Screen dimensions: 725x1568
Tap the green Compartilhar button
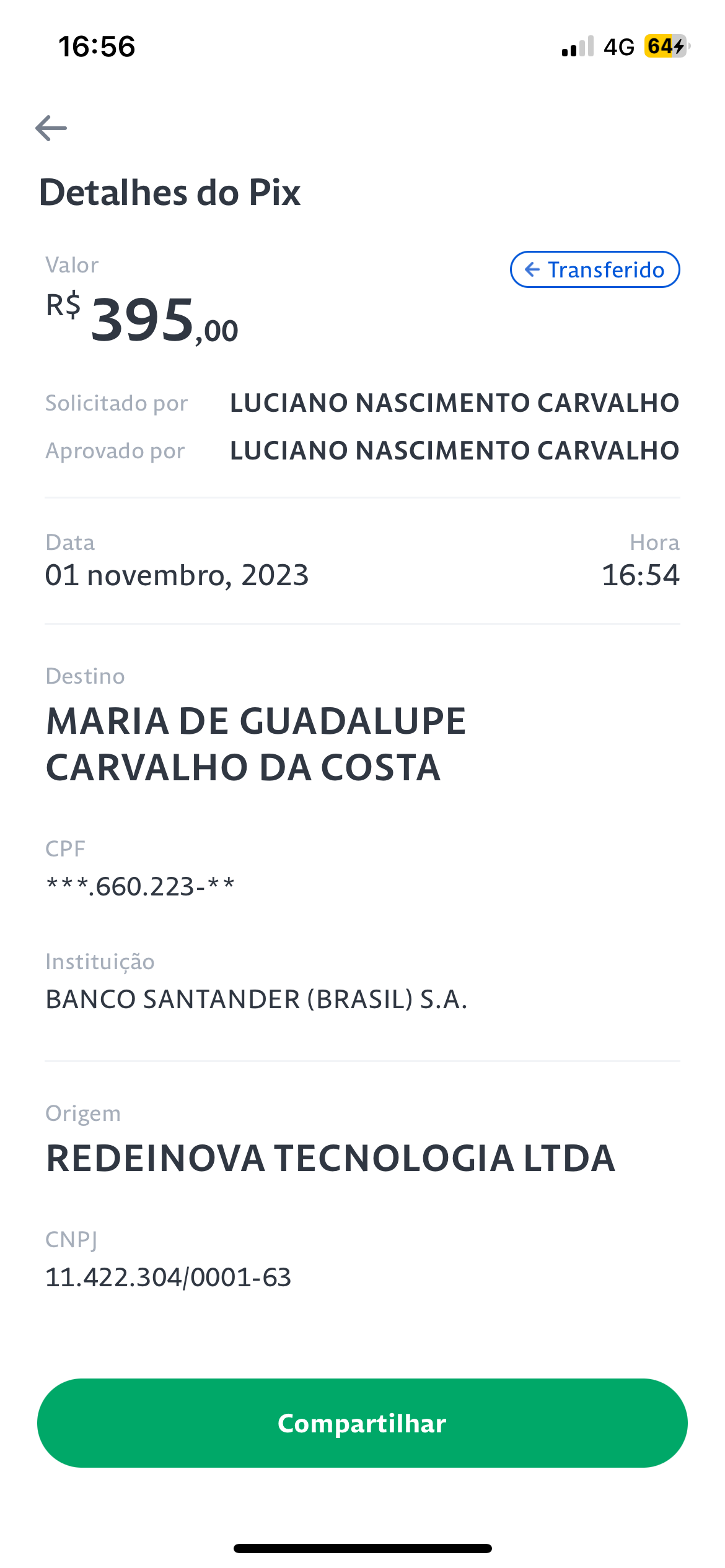(362, 1423)
